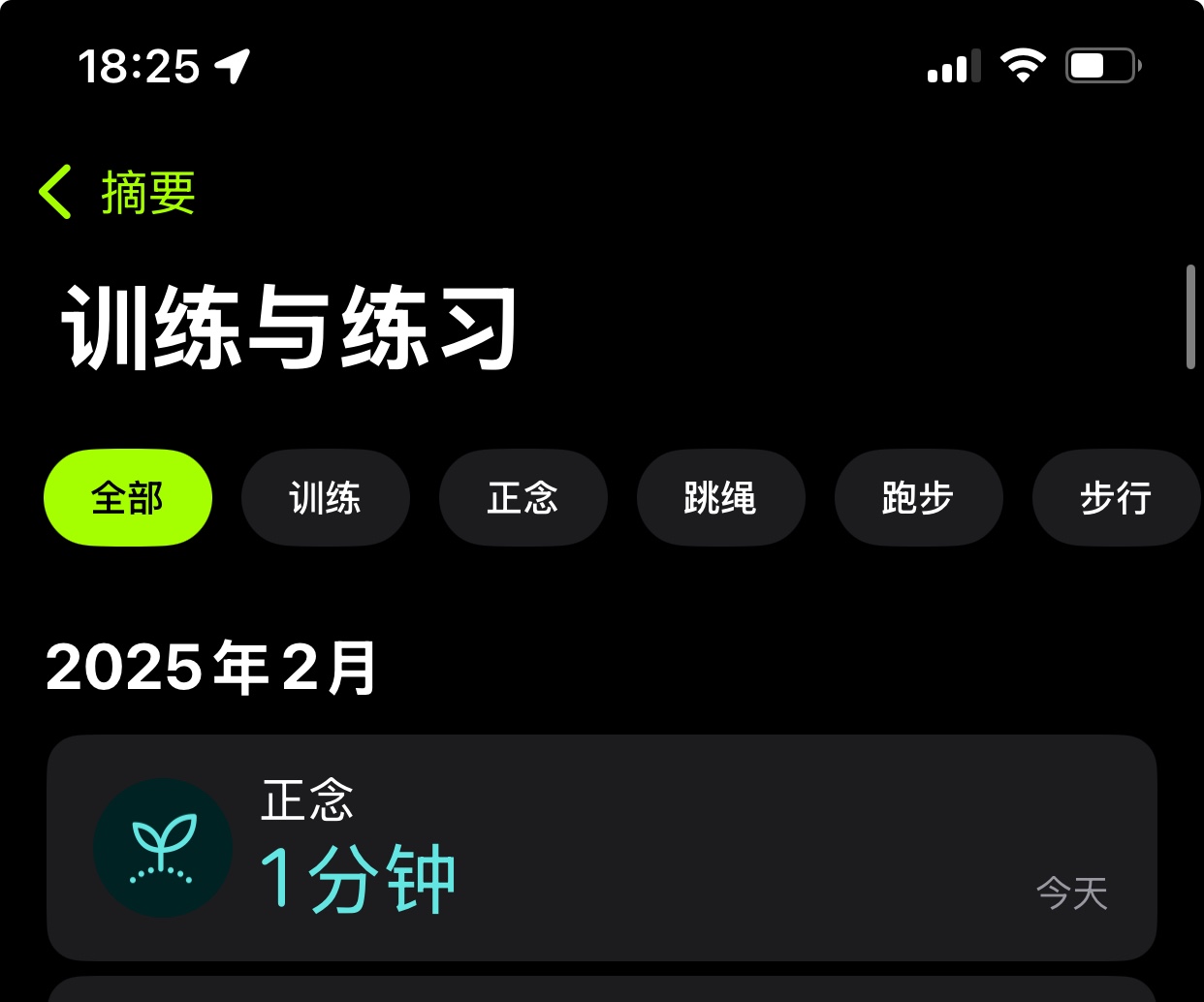This screenshot has width=1204, height=1002.
Task: Filter workouts by 跳绳
Action: [x=720, y=498]
